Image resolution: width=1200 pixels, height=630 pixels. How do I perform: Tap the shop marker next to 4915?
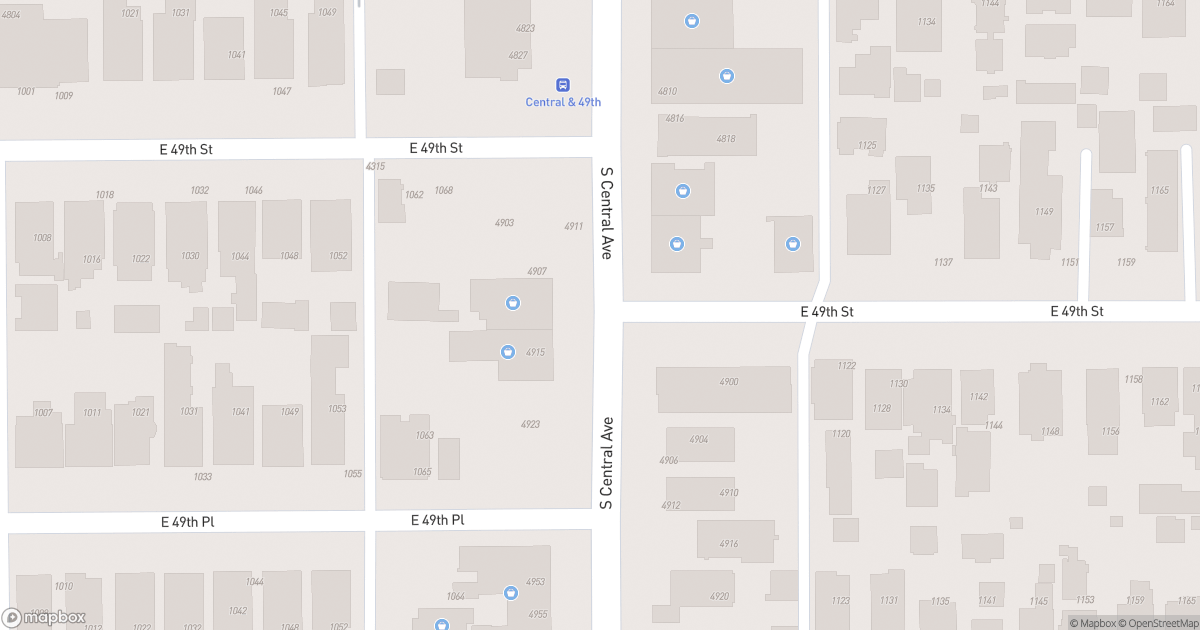click(x=507, y=351)
